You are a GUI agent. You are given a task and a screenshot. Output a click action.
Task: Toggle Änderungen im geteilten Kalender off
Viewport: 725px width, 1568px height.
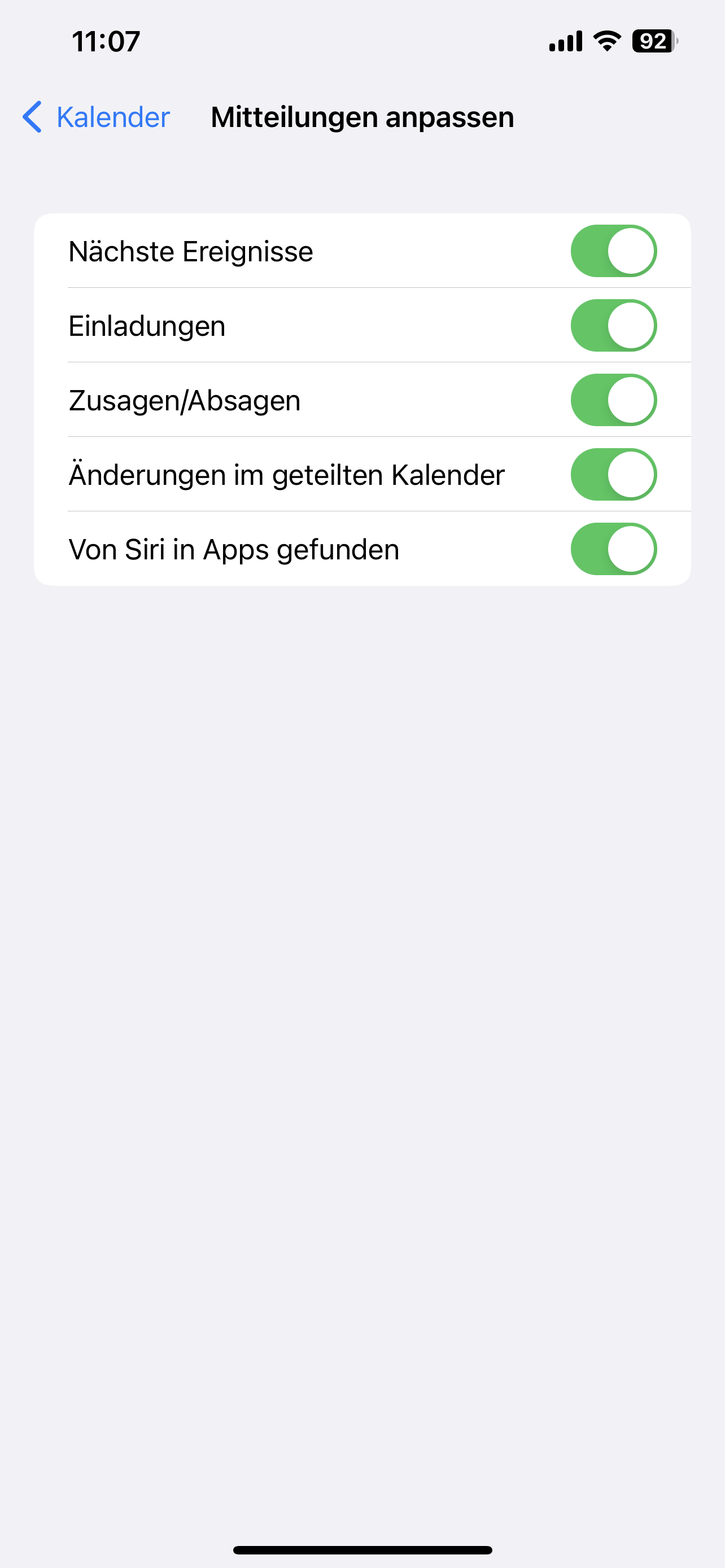coord(613,475)
